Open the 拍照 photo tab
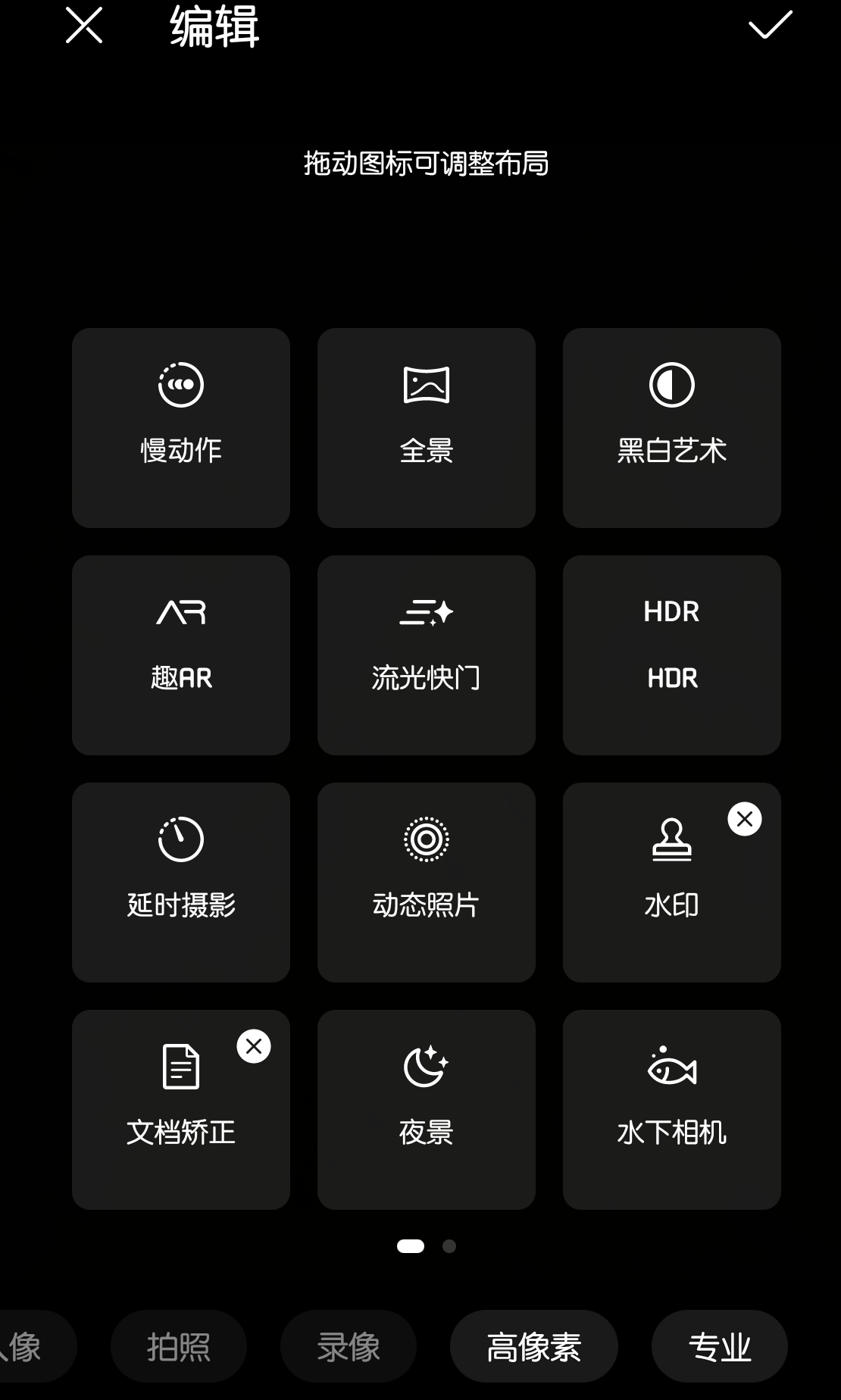 [178, 1346]
